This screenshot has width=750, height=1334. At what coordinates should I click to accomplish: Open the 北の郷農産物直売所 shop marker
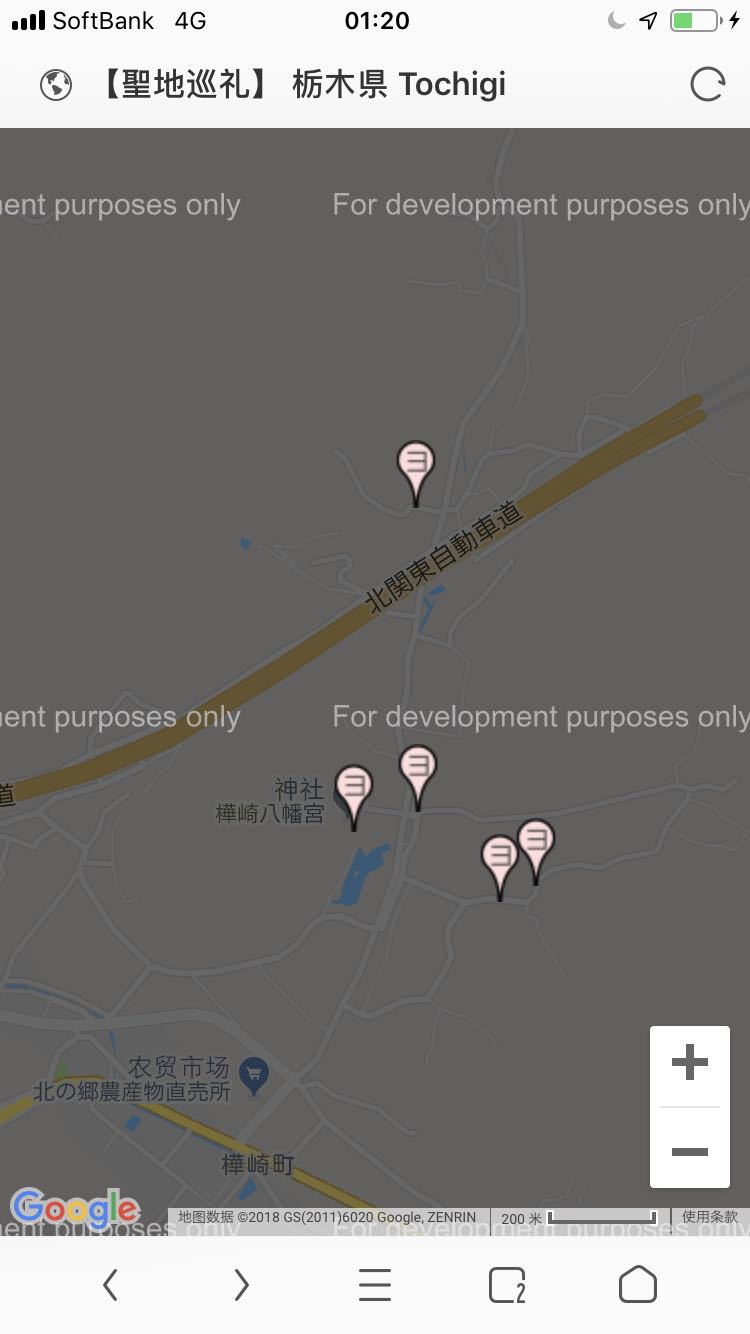click(x=255, y=1076)
